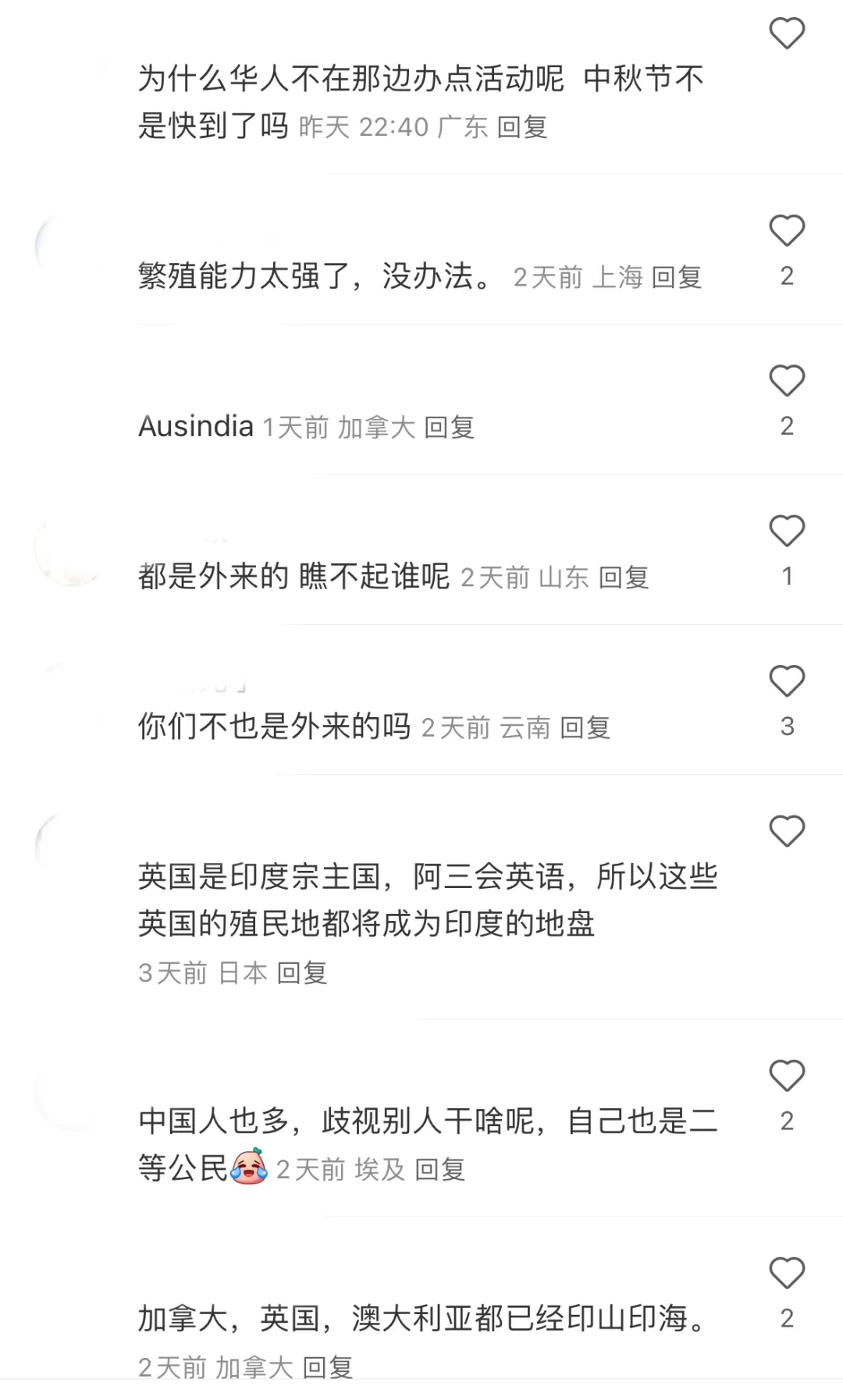Reply to the Ausindia comment
This screenshot has width=843, height=1400.
(x=449, y=427)
